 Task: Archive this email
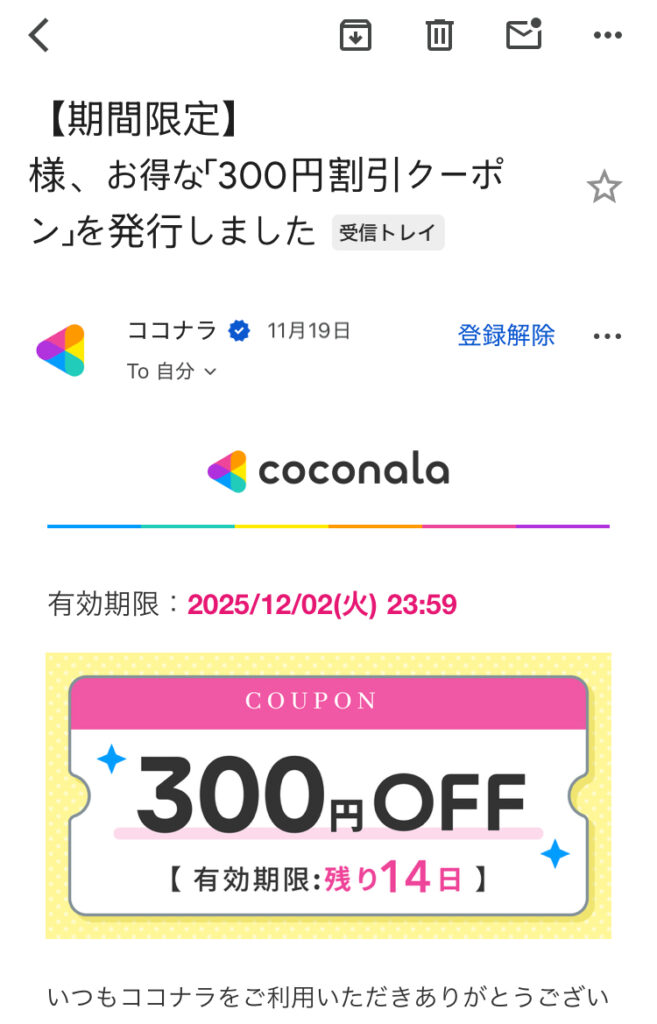(x=356, y=35)
